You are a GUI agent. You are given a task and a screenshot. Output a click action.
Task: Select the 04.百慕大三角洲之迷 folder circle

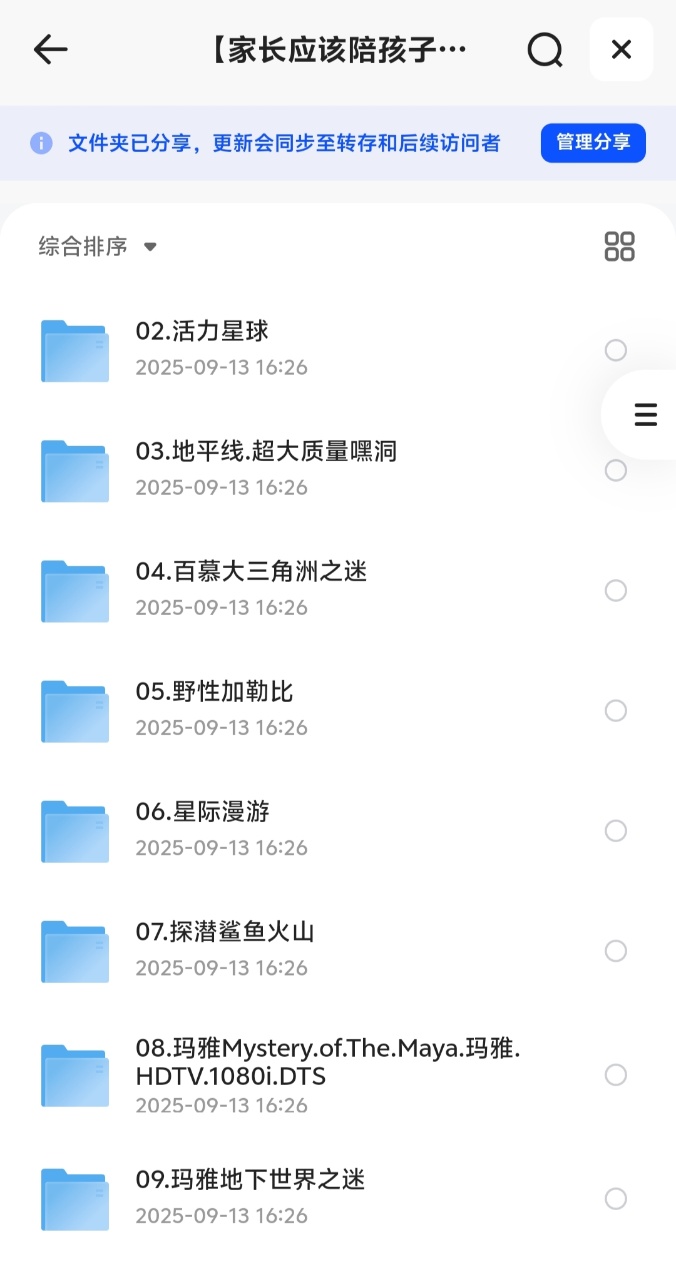(616, 591)
